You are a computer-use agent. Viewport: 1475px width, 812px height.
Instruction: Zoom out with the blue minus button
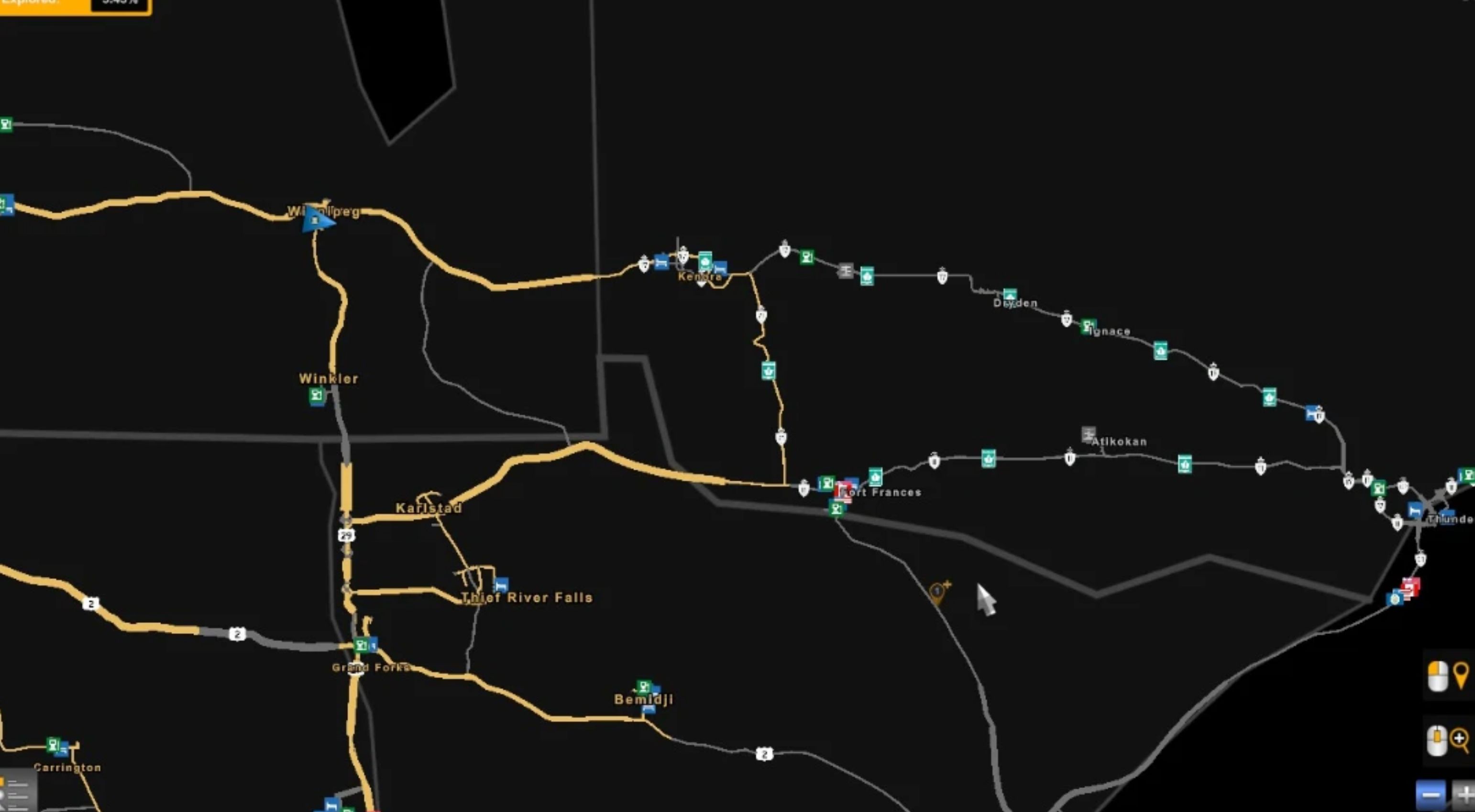tap(1431, 795)
